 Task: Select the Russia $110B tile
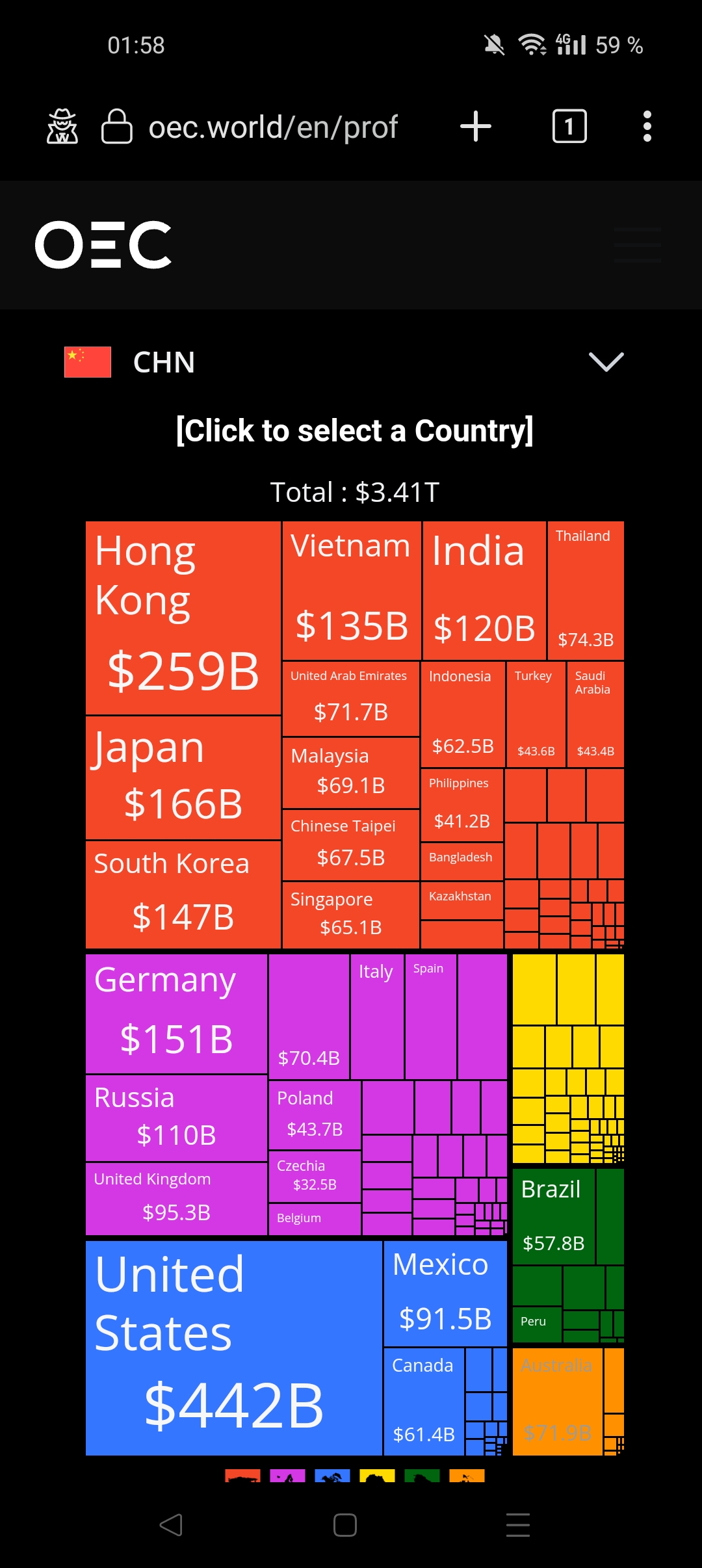(x=176, y=1117)
